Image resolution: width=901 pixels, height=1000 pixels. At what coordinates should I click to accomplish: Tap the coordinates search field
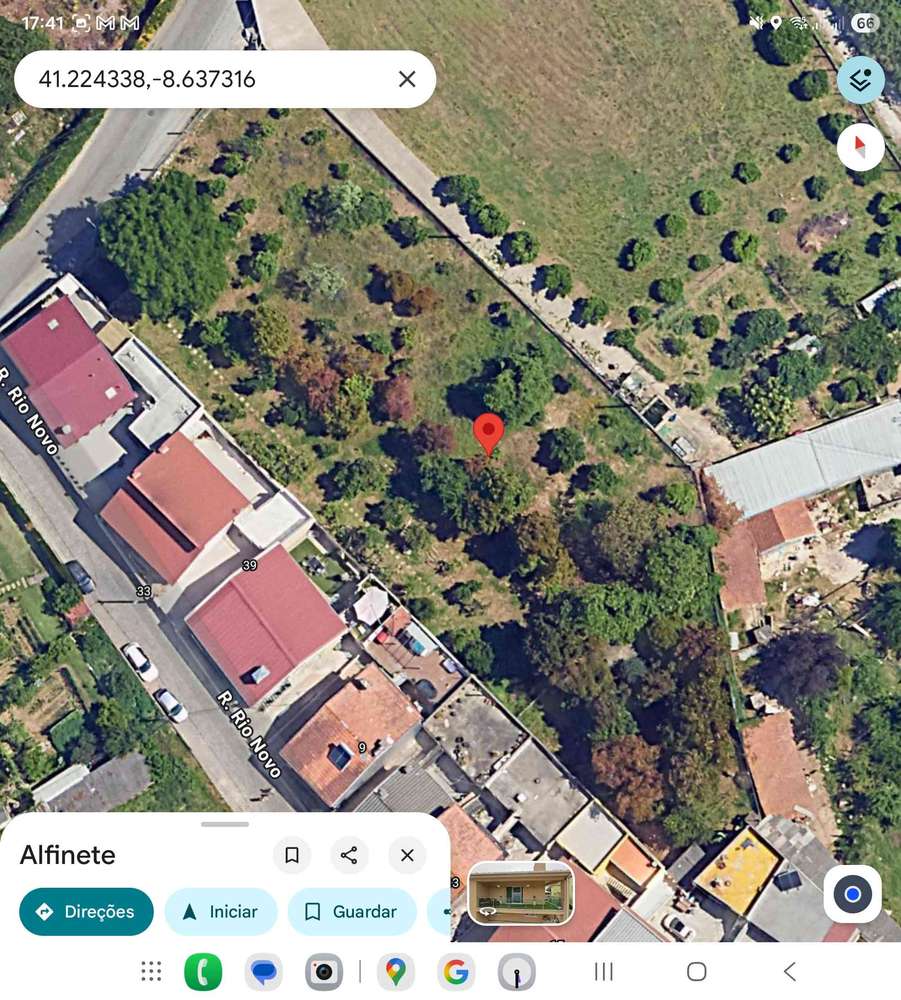pyautogui.click(x=200, y=79)
